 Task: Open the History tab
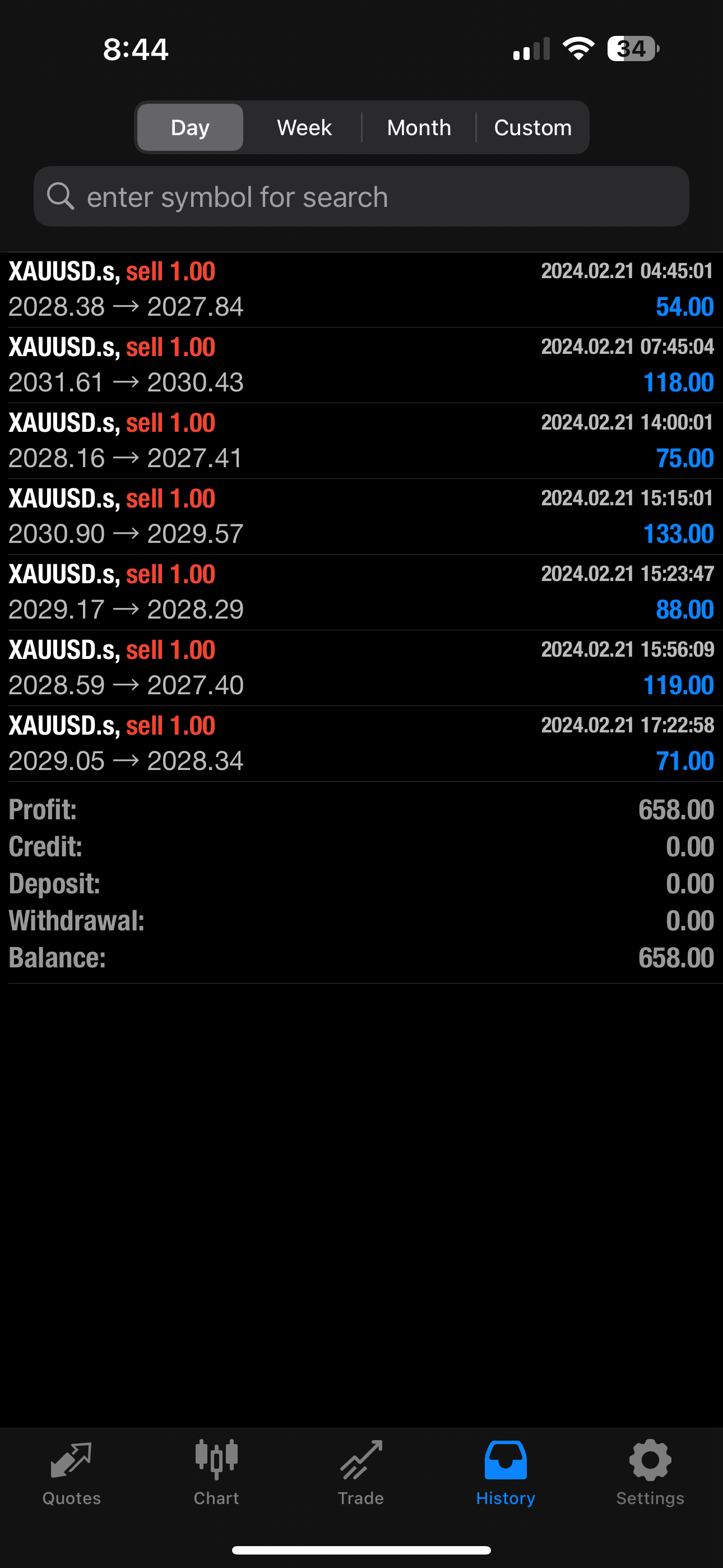pyautogui.click(x=505, y=1472)
